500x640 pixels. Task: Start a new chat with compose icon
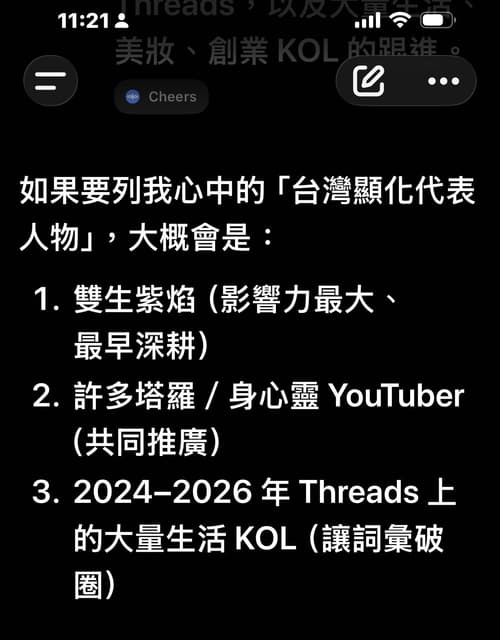click(x=368, y=81)
